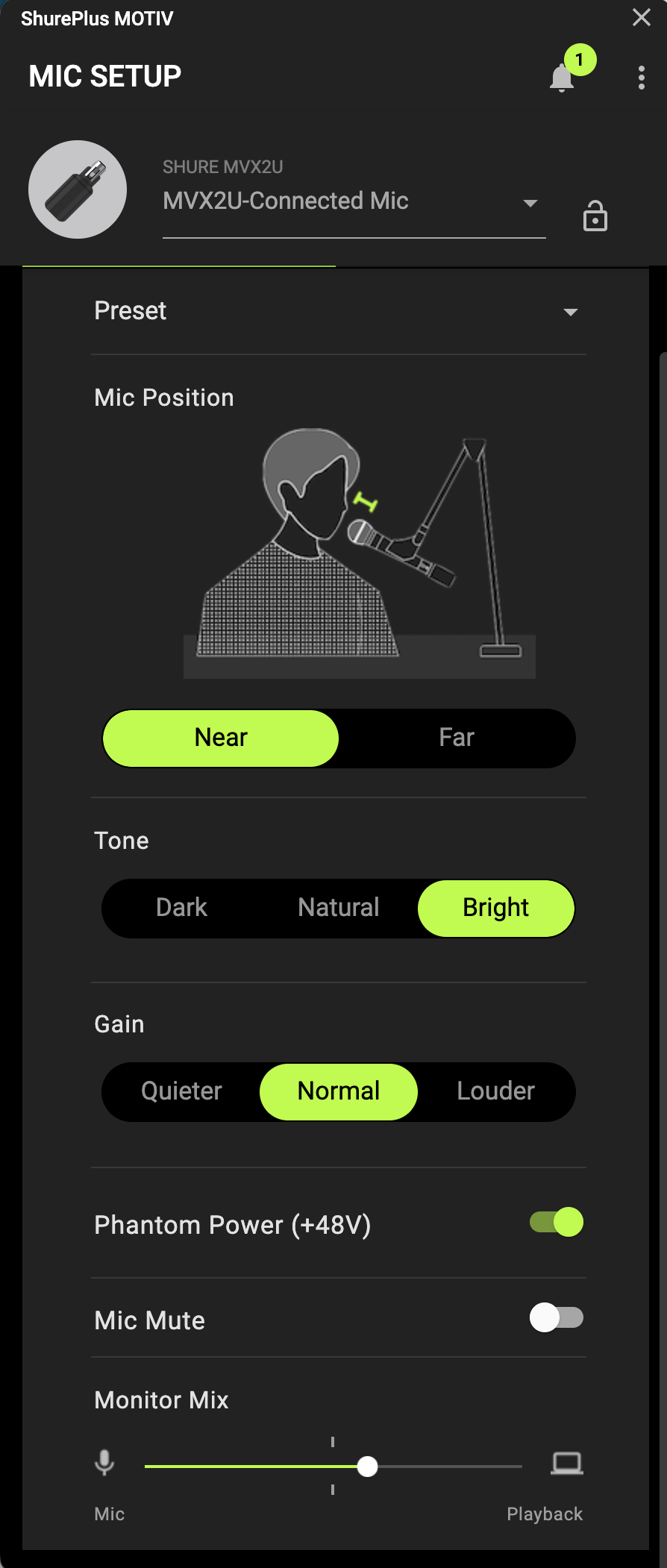This screenshot has height=1568, width=667.
Task: Set gain to Quieter
Action: (x=181, y=1091)
